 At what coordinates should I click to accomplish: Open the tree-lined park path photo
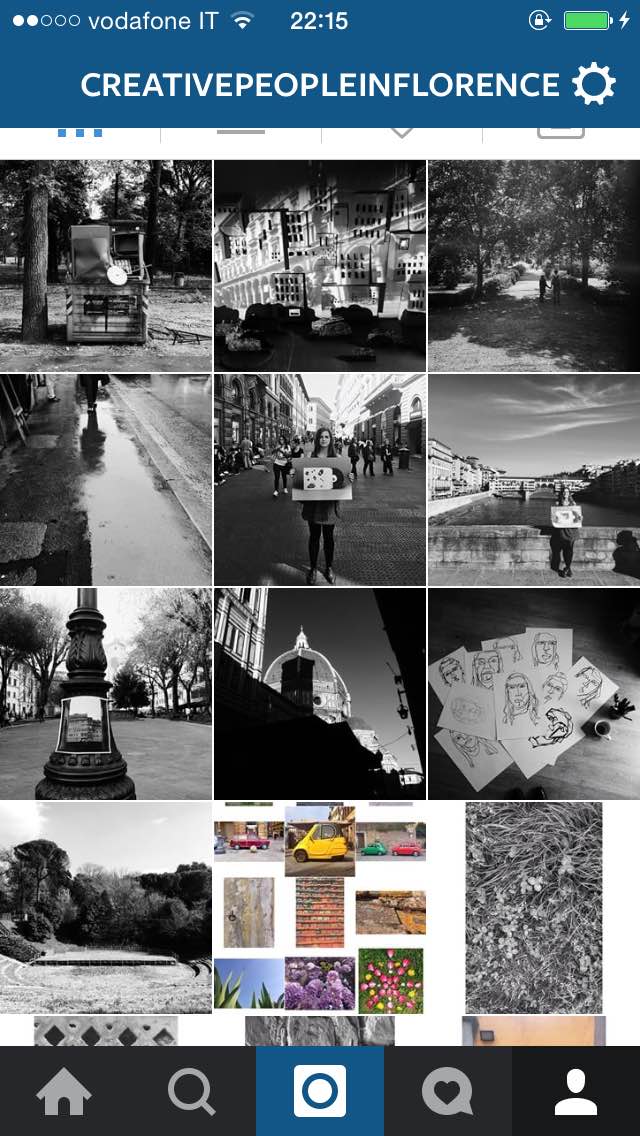(534, 266)
